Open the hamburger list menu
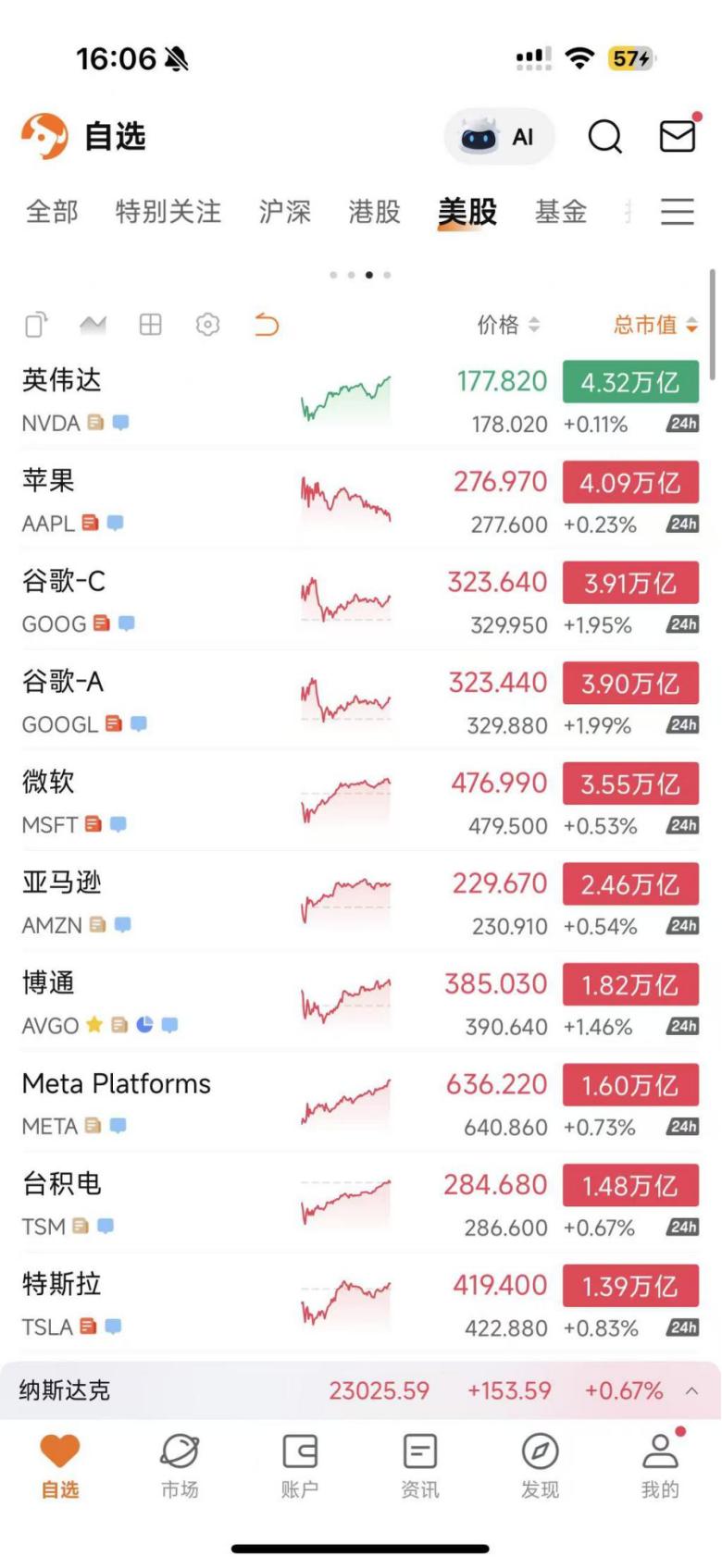 click(x=678, y=212)
